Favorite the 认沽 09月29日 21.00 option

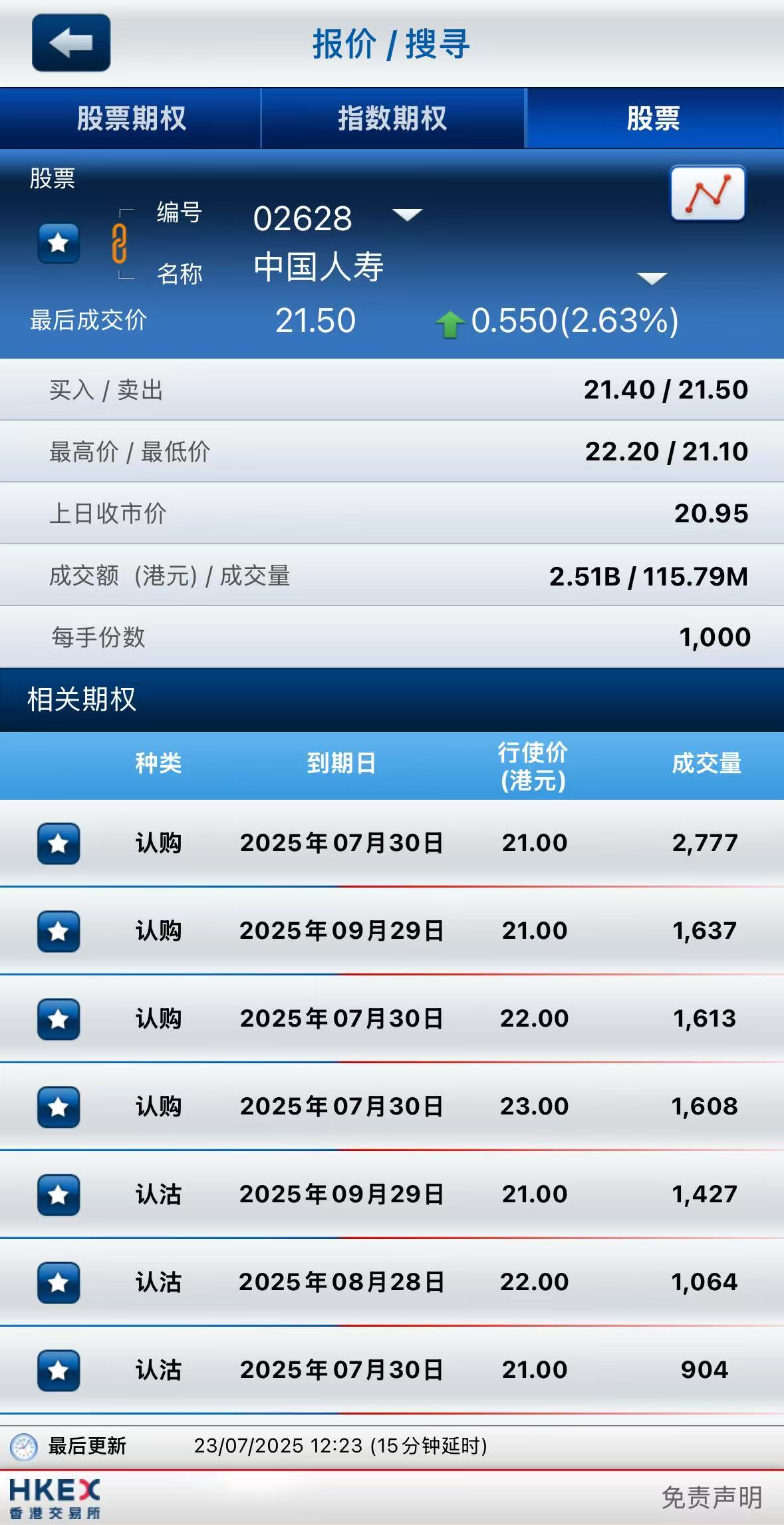click(x=59, y=1194)
